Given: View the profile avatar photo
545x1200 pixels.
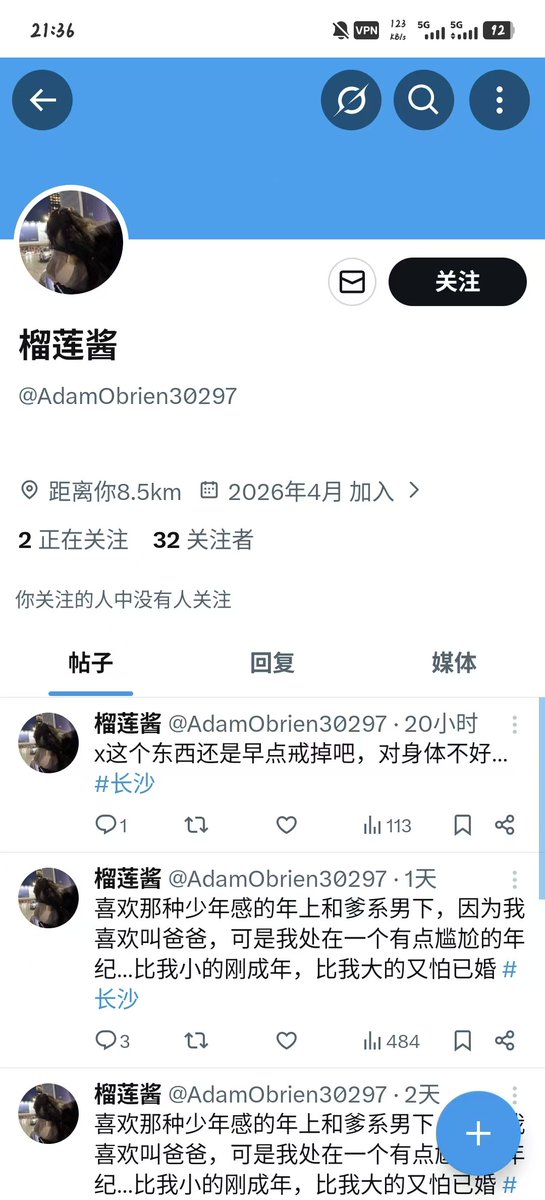Looking at the screenshot, I should [71, 242].
